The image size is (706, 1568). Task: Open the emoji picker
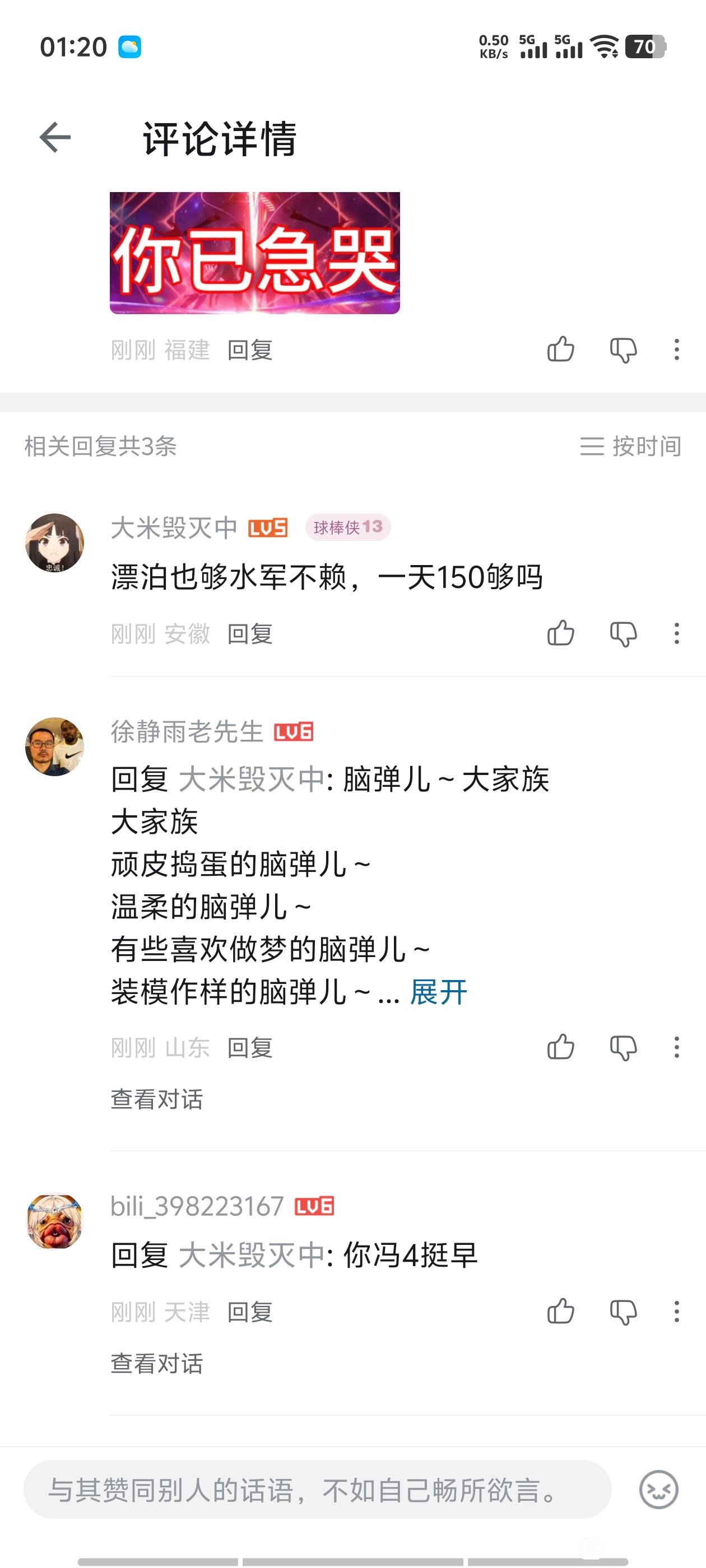658,1490
